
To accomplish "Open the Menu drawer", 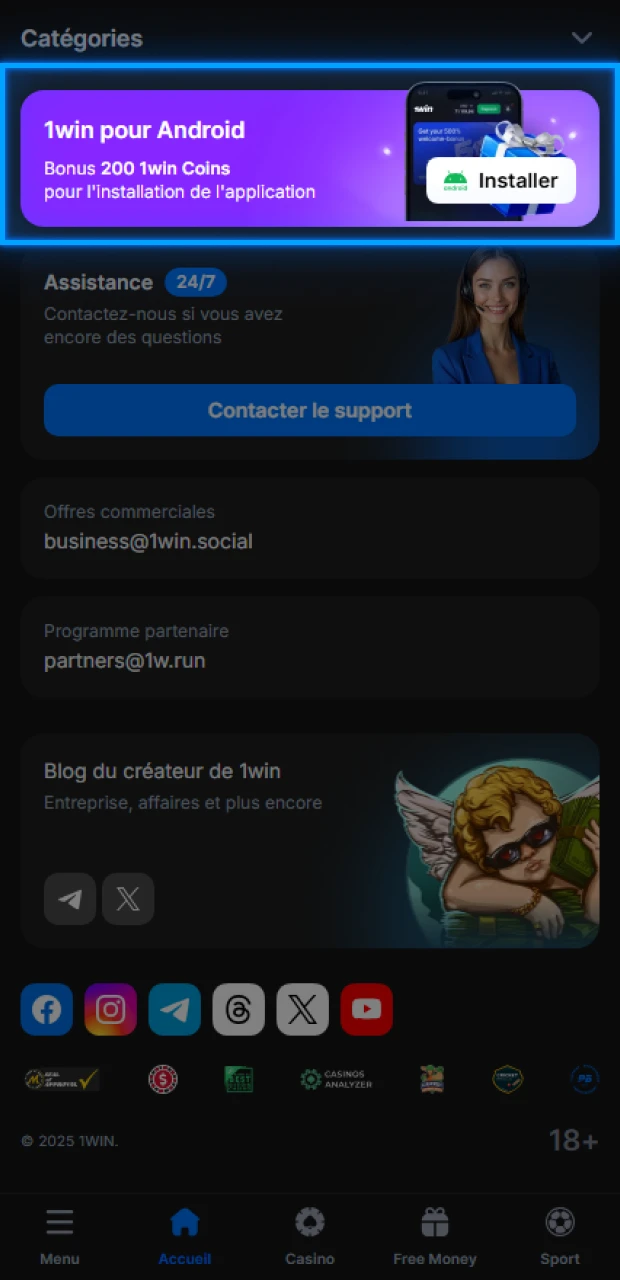I will (60, 1236).
